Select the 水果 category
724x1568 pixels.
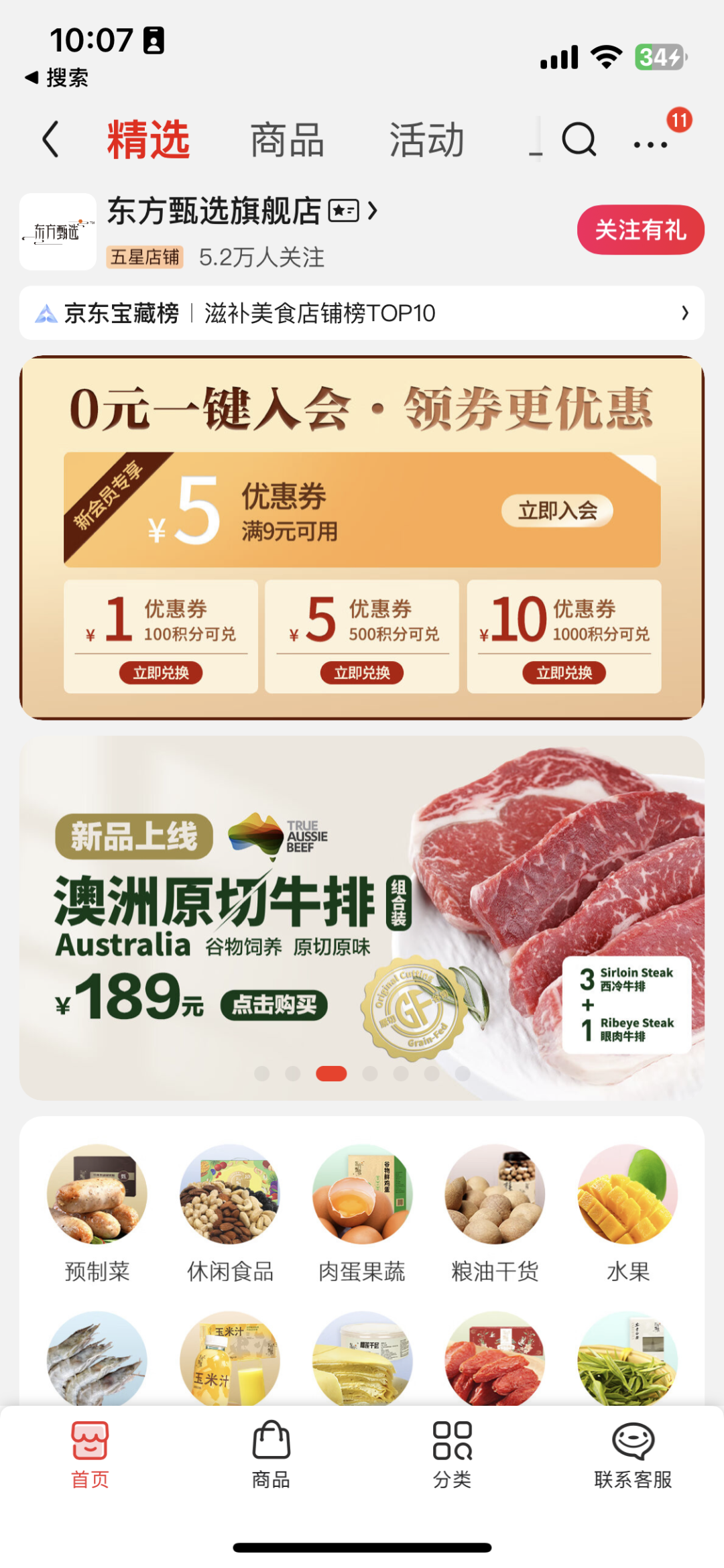(628, 1213)
